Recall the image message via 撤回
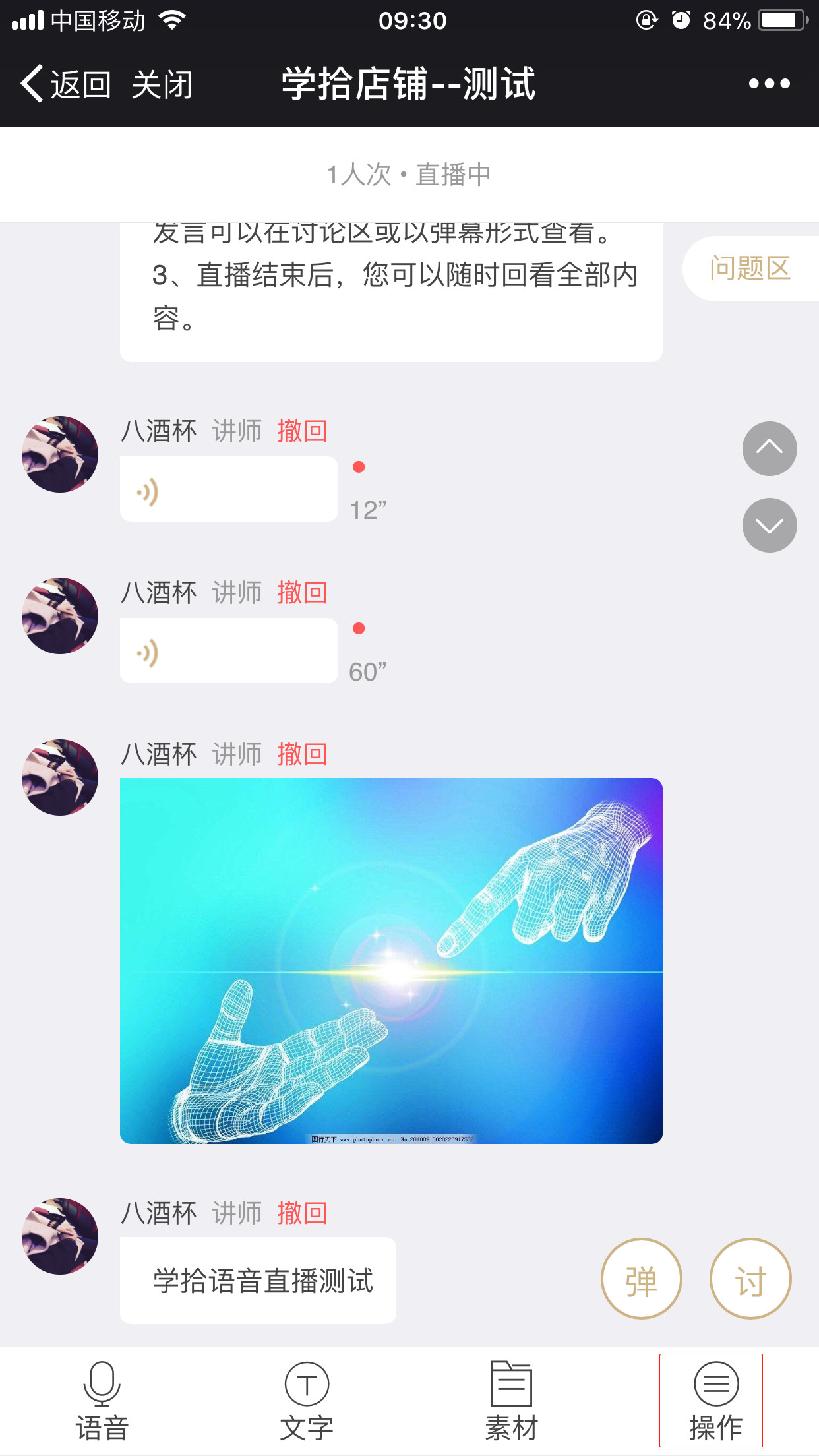 [x=302, y=754]
